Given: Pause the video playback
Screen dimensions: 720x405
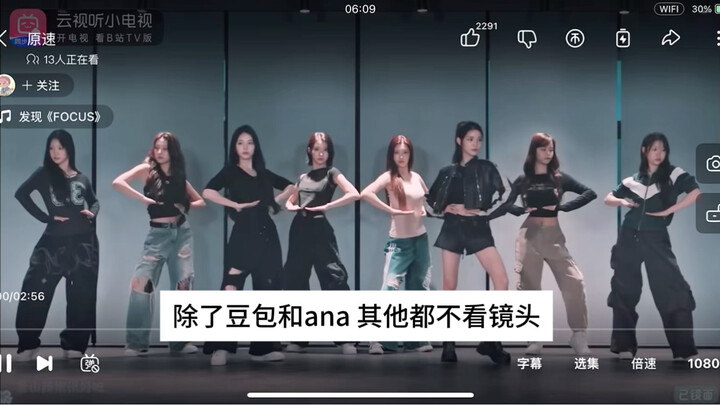Looking at the screenshot, I should coord(6,363).
